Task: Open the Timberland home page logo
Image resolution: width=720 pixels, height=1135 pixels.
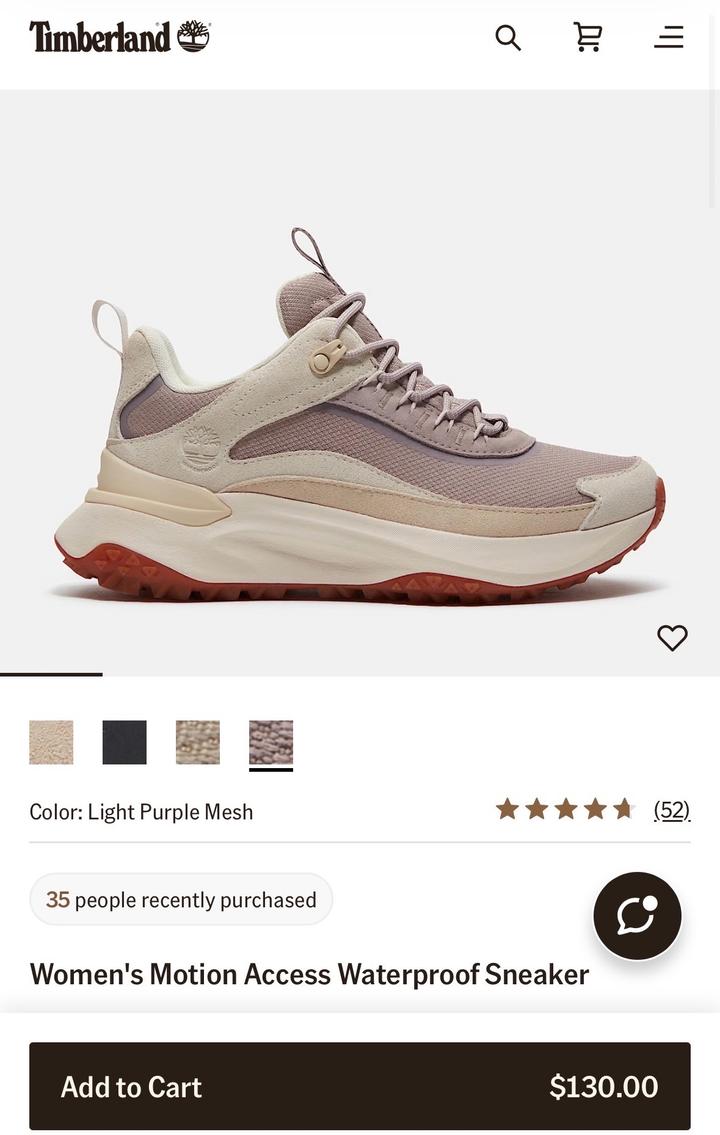Action: point(119,37)
